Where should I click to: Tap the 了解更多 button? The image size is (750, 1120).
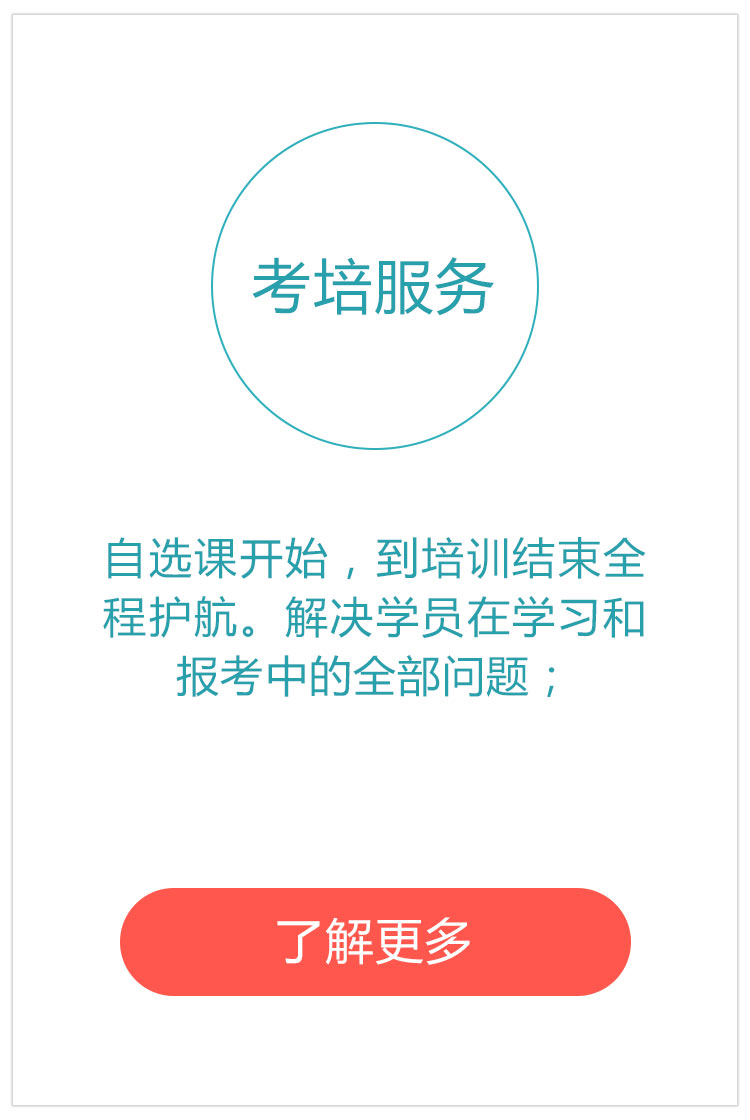pos(375,941)
